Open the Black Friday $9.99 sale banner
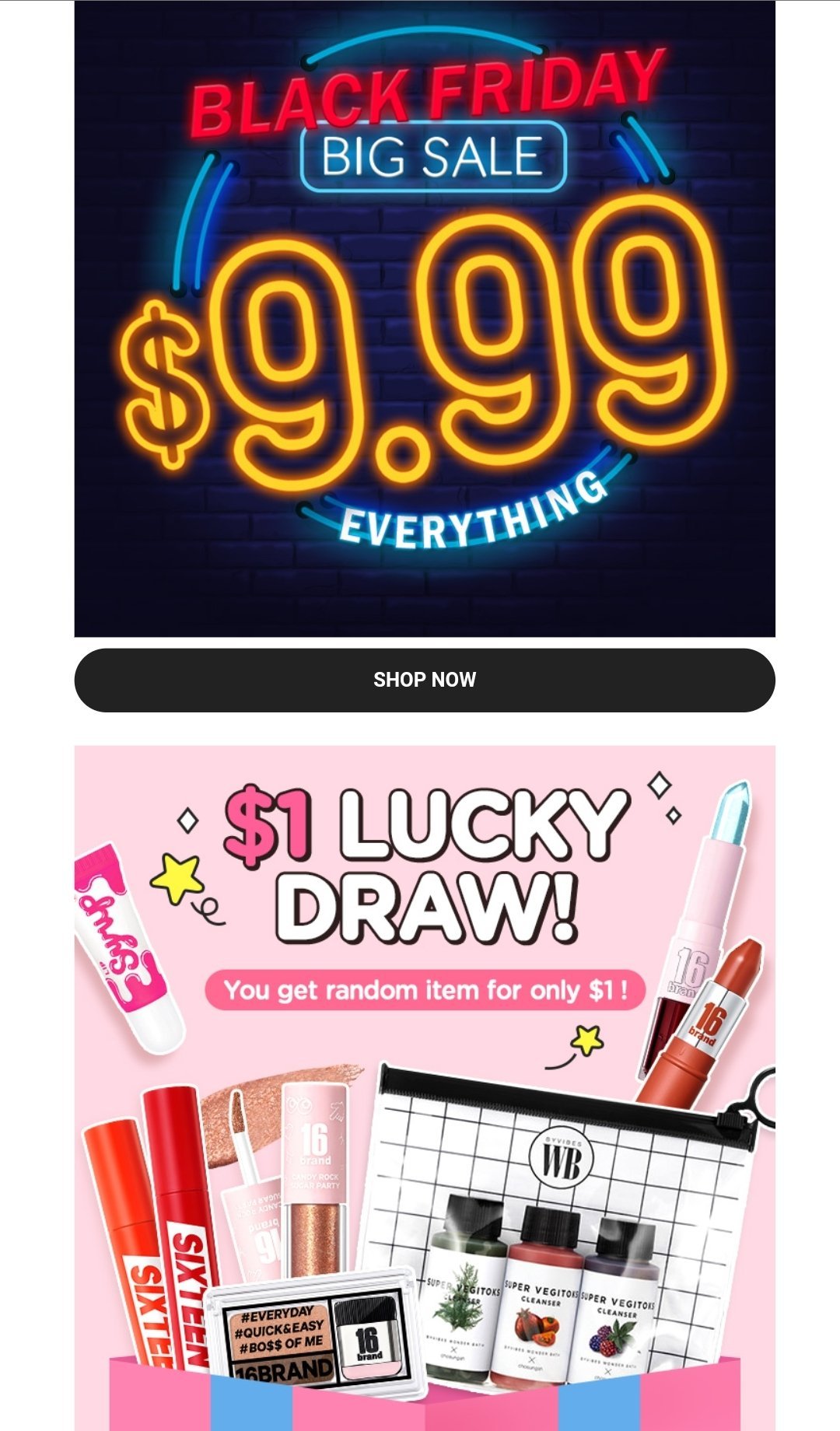This screenshot has height=1431, width=840. [425, 319]
